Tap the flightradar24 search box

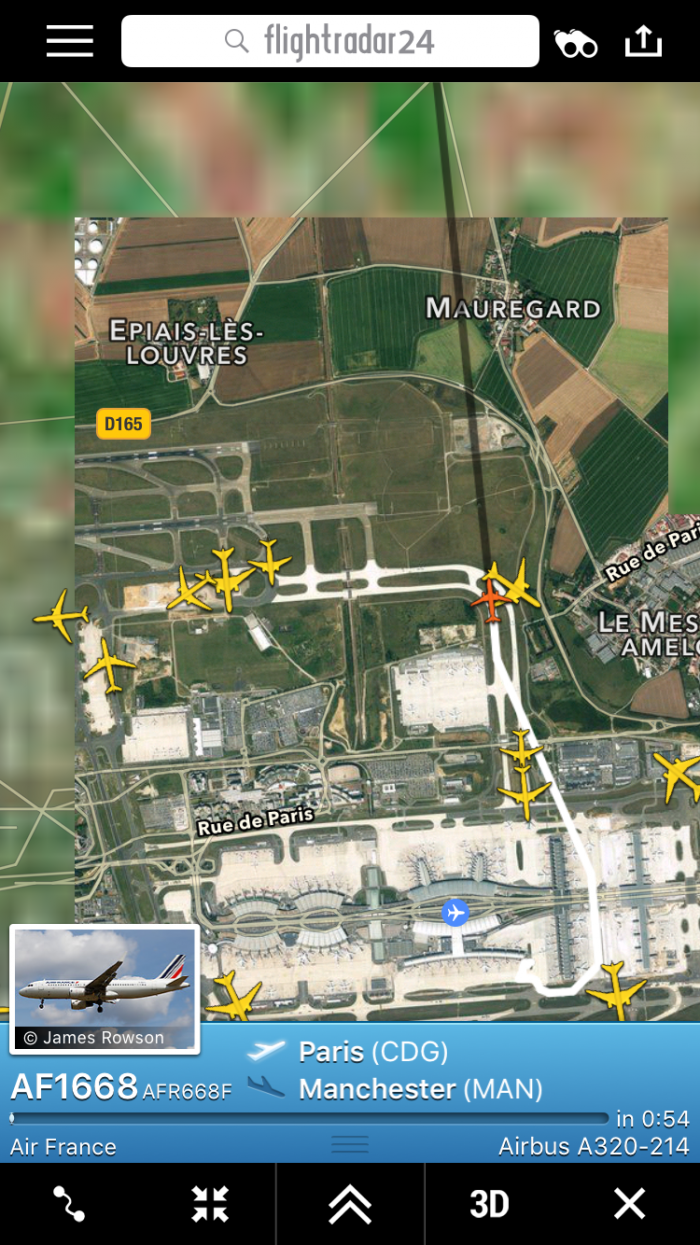point(330,42)
